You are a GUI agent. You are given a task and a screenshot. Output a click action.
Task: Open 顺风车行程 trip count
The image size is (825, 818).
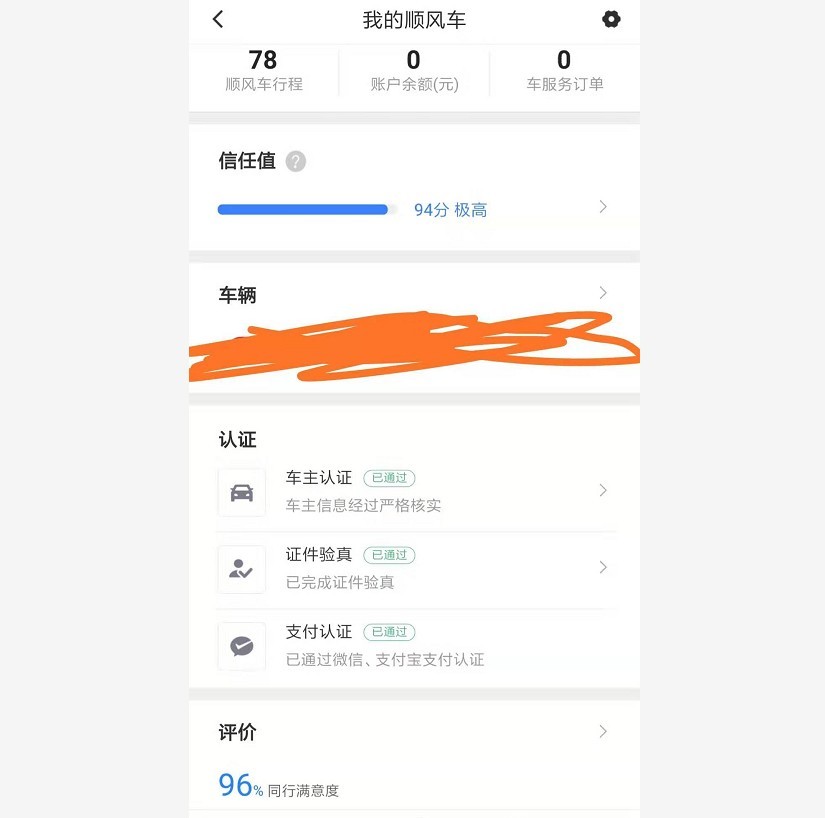tap(264, 72)
